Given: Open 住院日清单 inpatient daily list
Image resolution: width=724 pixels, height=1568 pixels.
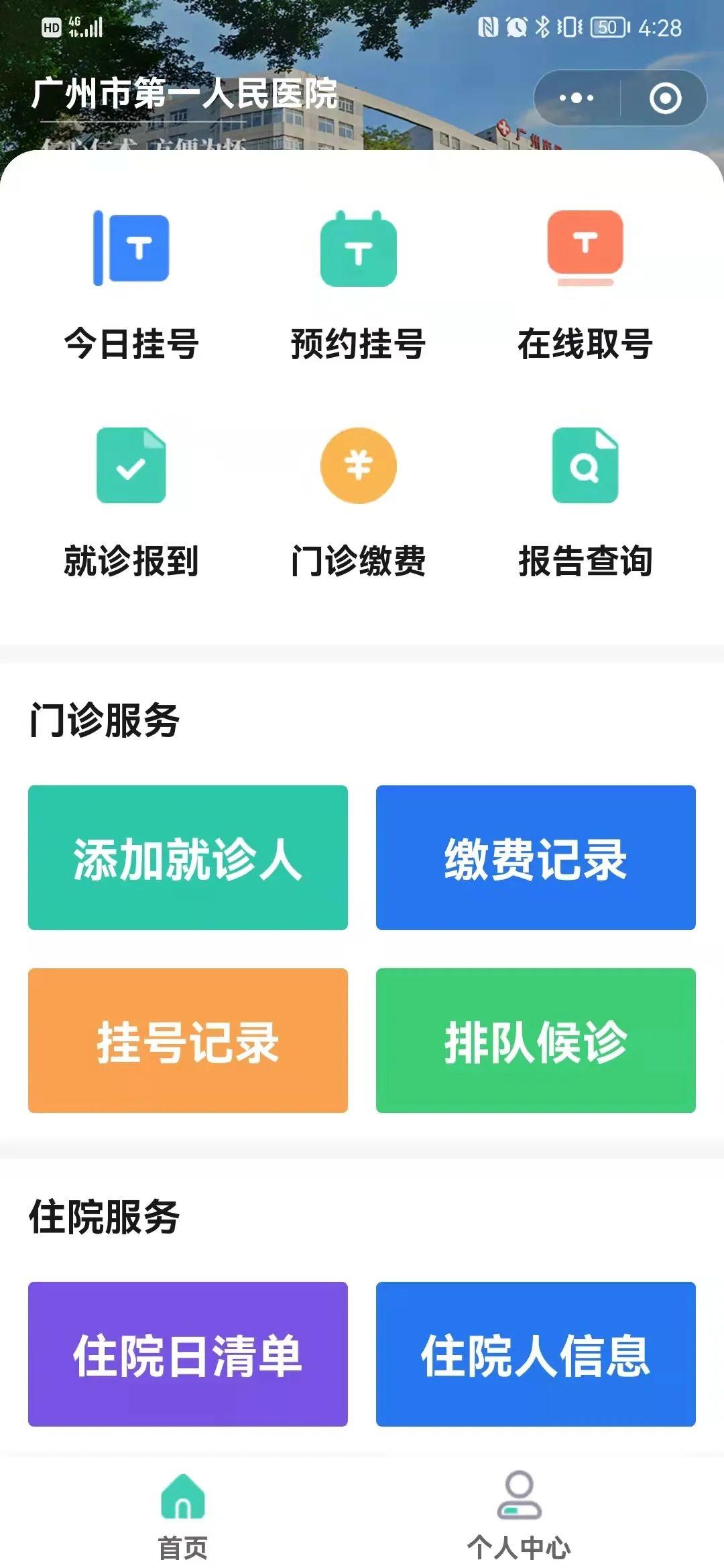Looking at the screenshot, I should pos(188,1354).
